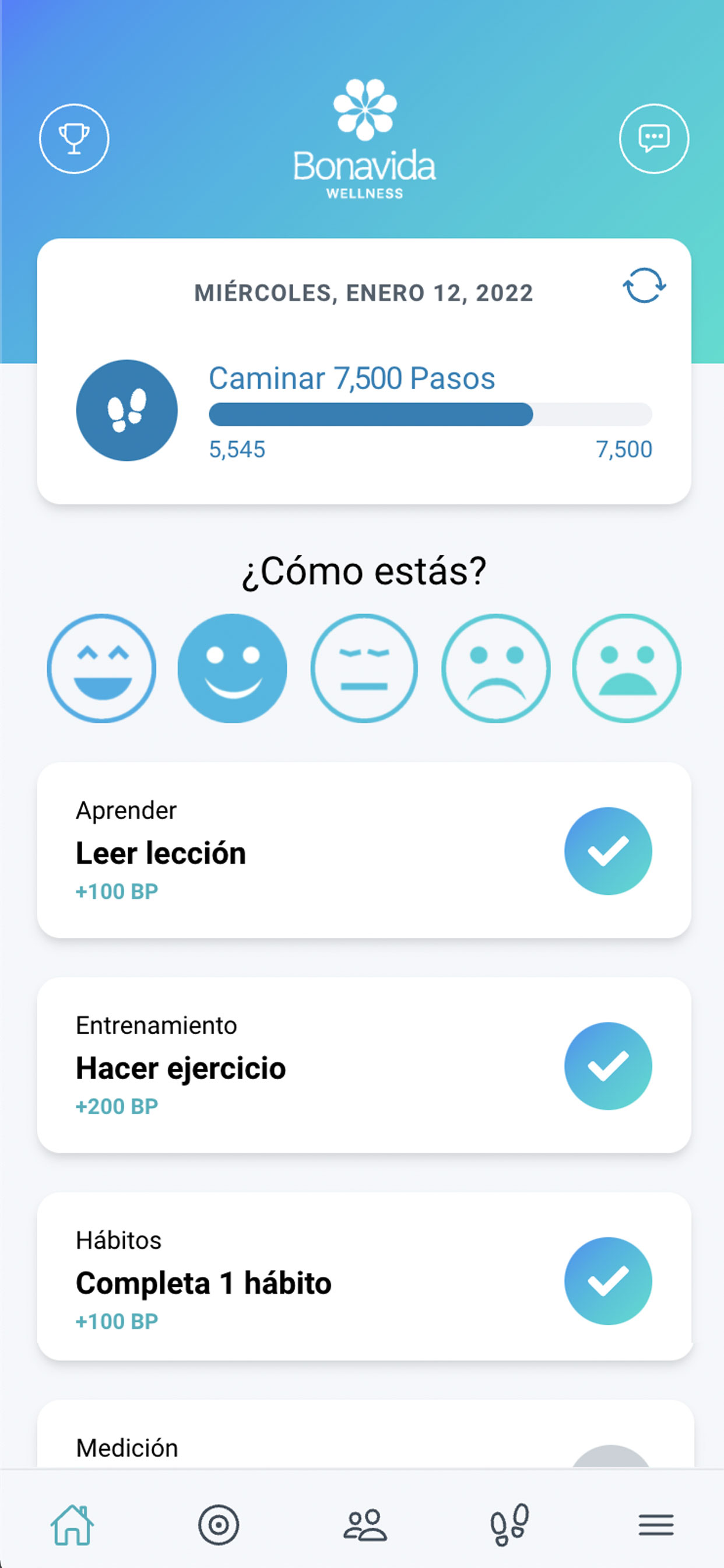Screen dimensions: 724x1568
Task: Refresh the step count sync
Action: pos(644,285)
